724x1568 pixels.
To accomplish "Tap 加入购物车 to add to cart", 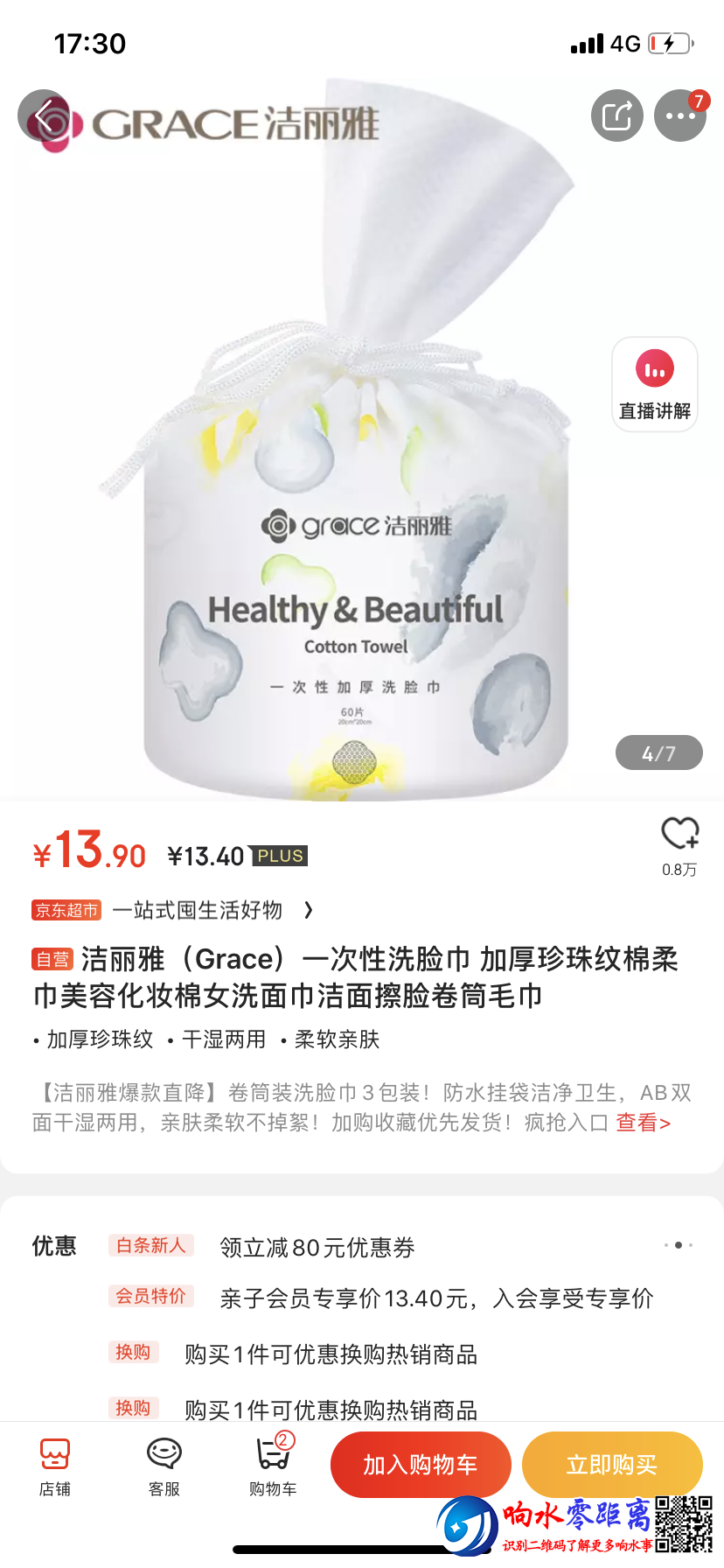I will (421, 1465).
